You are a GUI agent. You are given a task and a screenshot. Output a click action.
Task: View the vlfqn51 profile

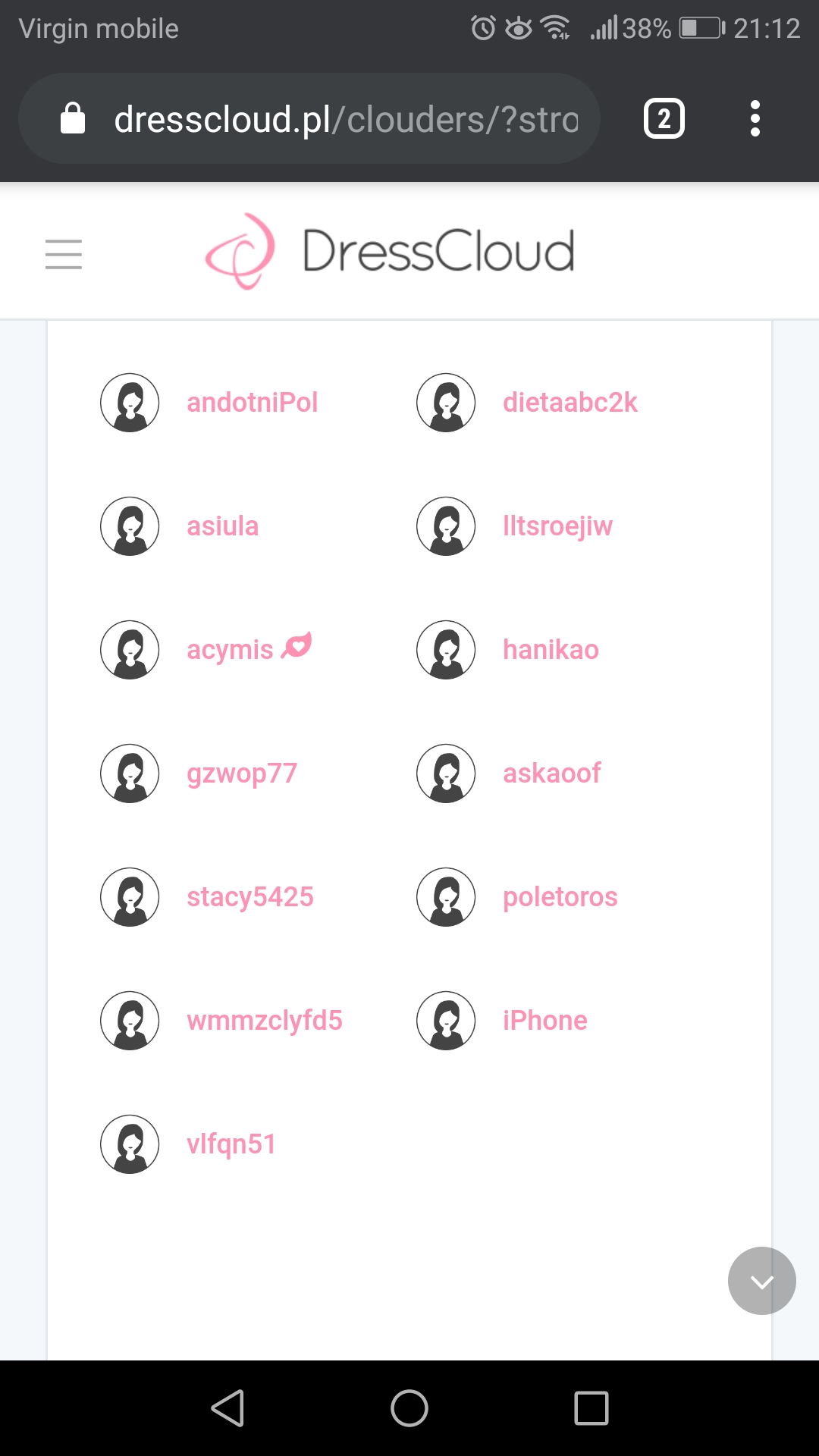[231, 1144]
